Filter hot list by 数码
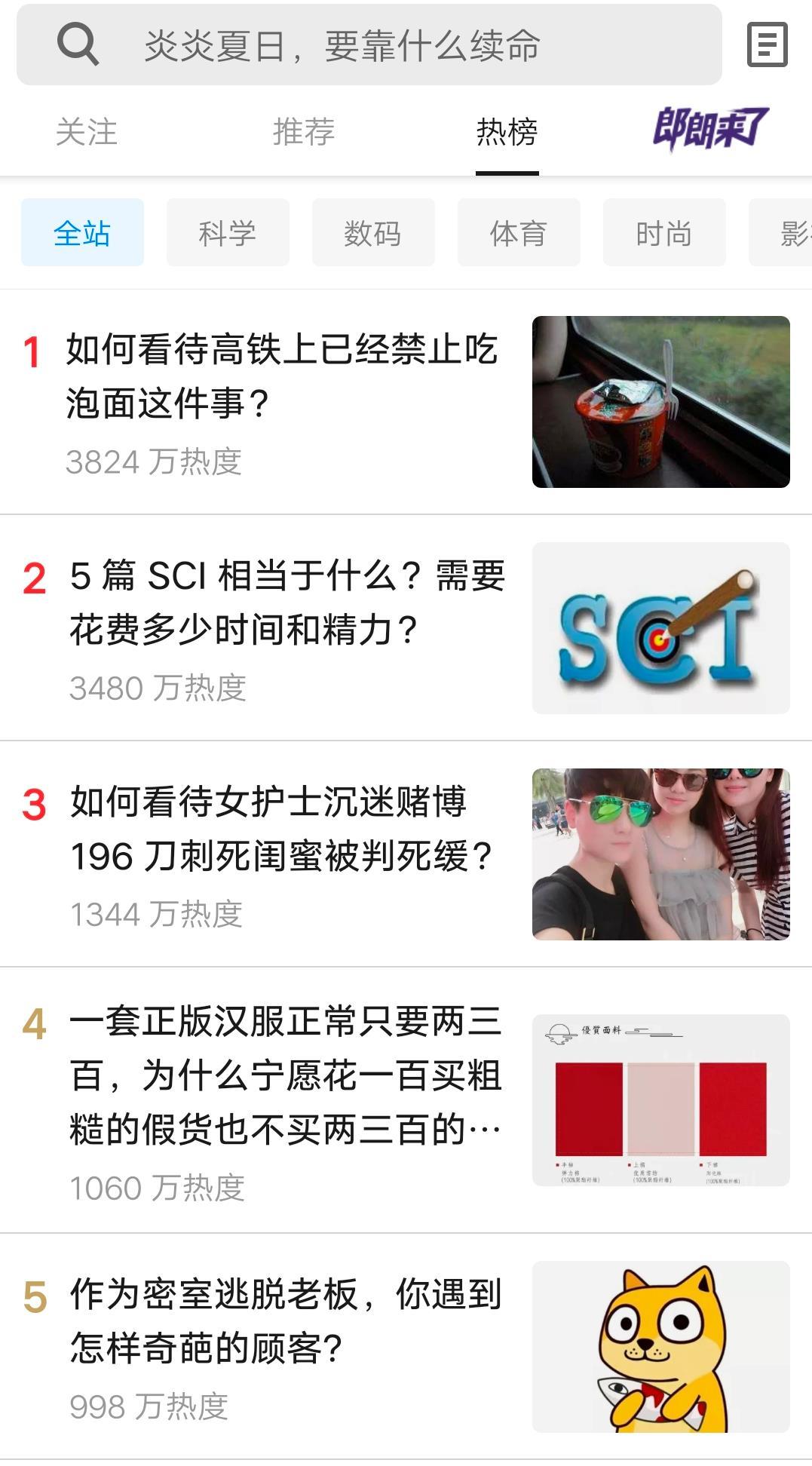Screen dimensions: 812x1466 (373, 233)
